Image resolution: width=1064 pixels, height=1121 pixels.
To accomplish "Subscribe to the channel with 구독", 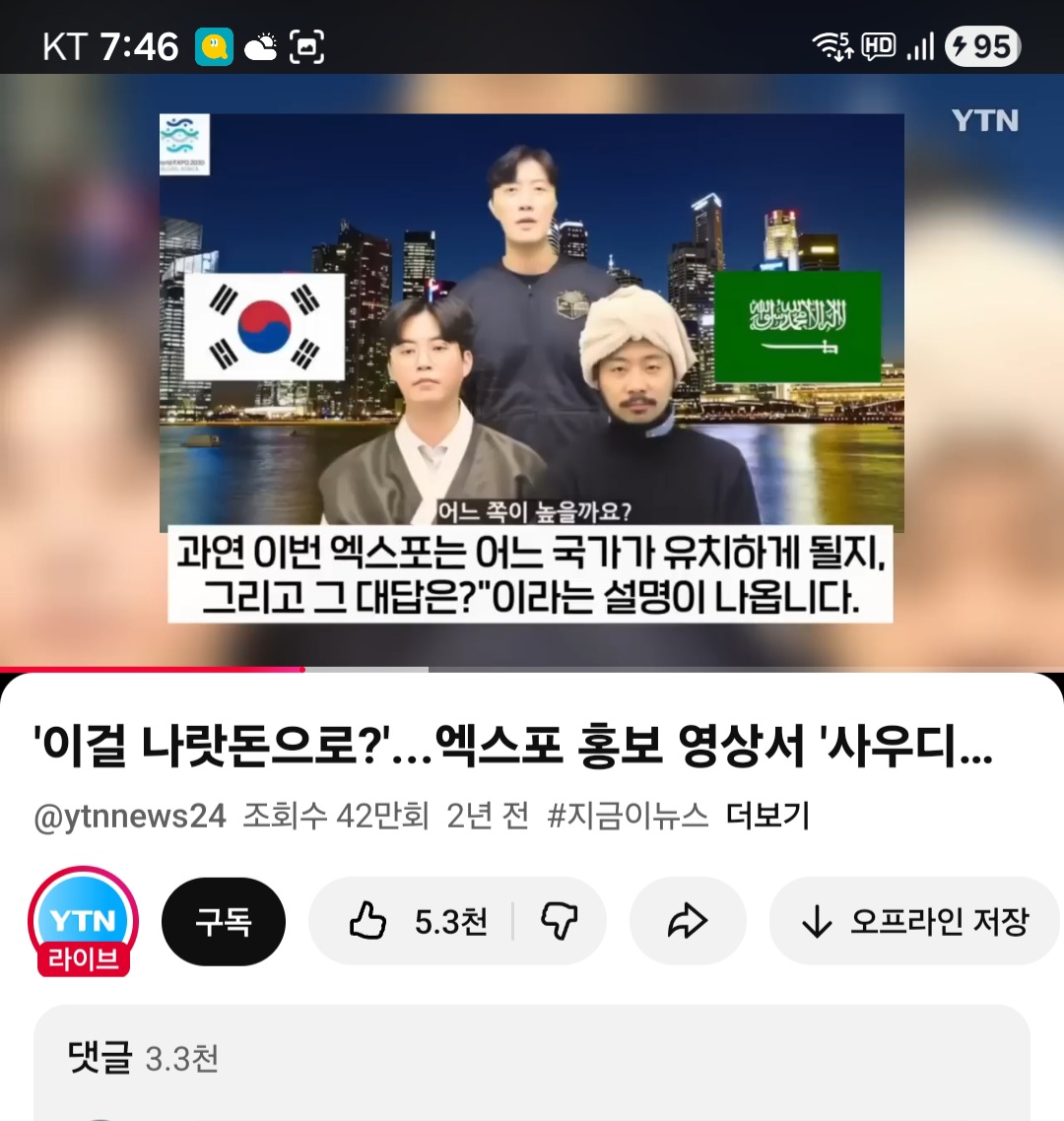I will click(x=224, y=922).
